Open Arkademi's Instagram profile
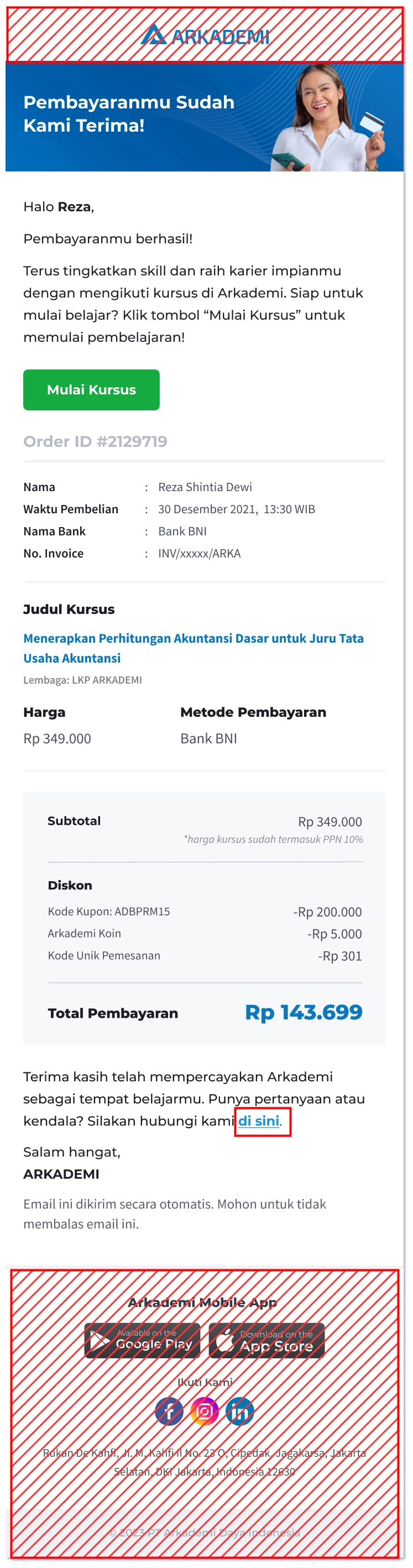 [x=205, y=1411]
